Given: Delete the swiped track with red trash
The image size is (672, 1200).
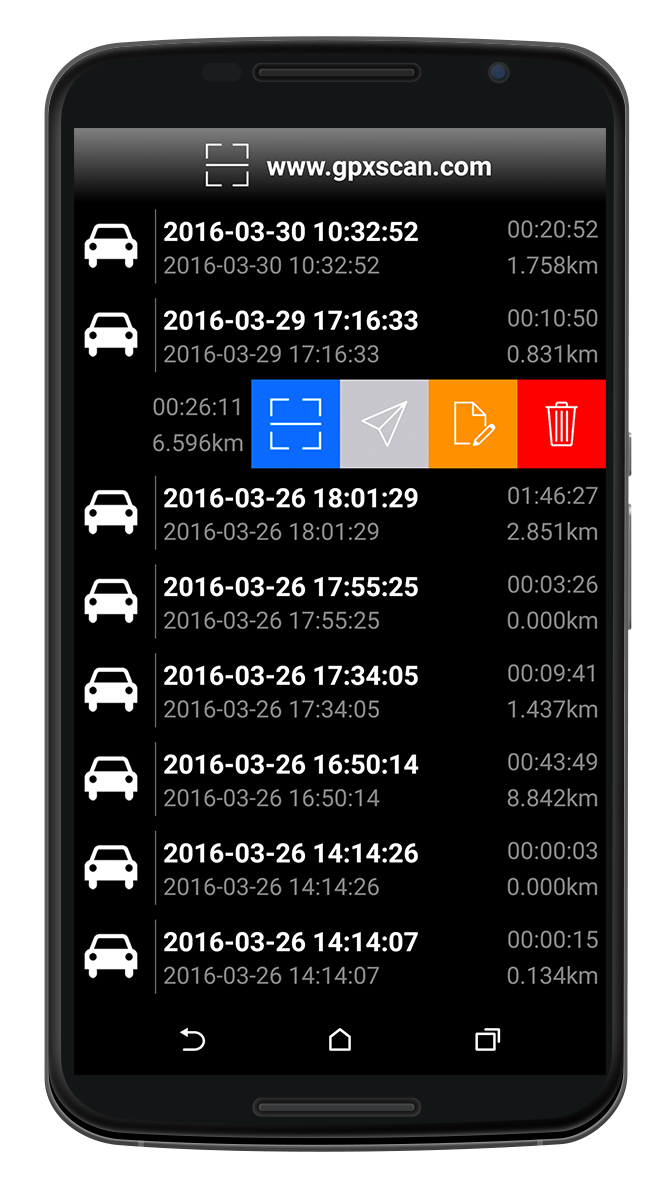Looking at the screenshot, I should [x=561, y=424].
